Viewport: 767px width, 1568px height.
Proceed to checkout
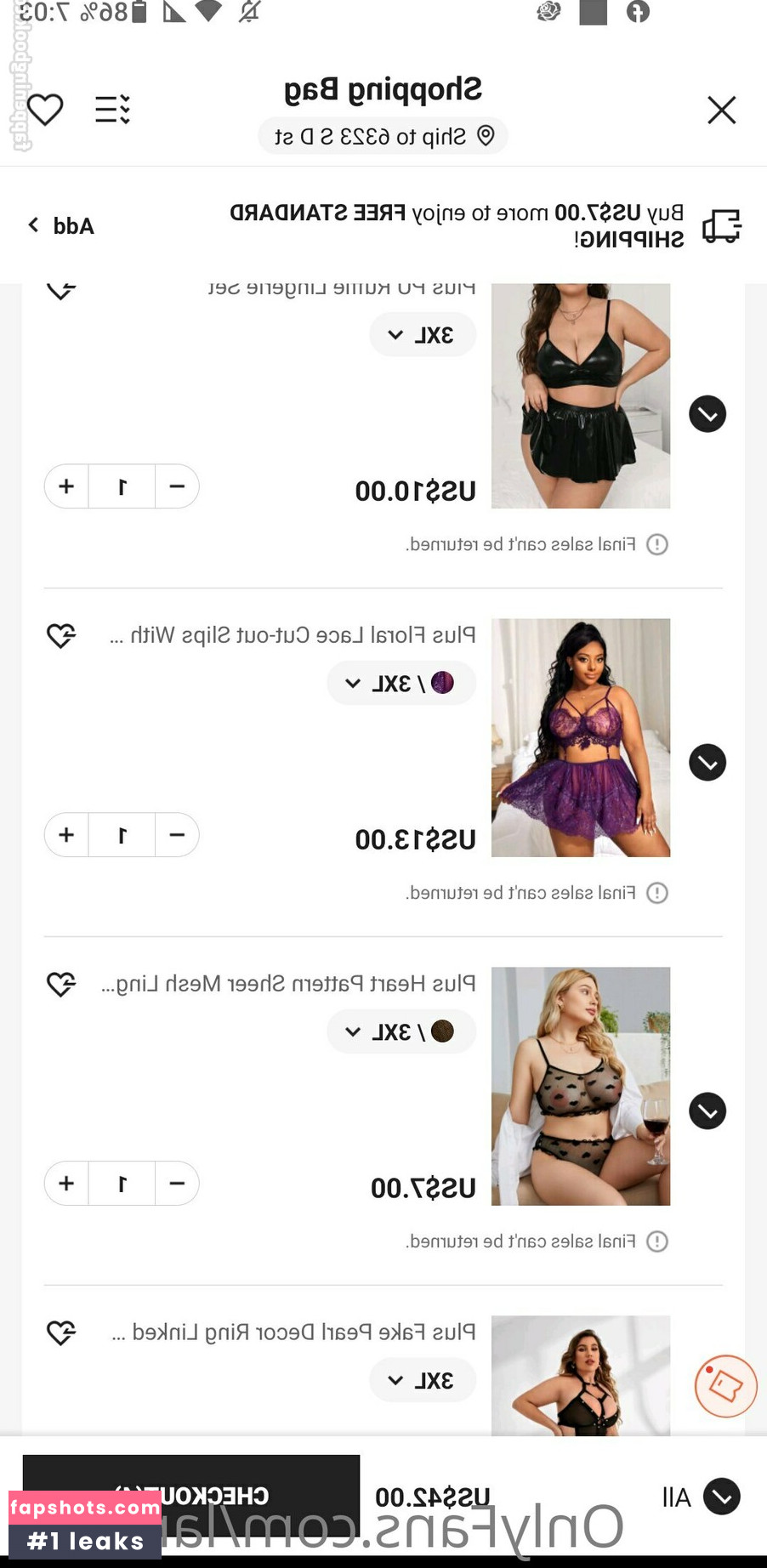[x=191, y=1497]
